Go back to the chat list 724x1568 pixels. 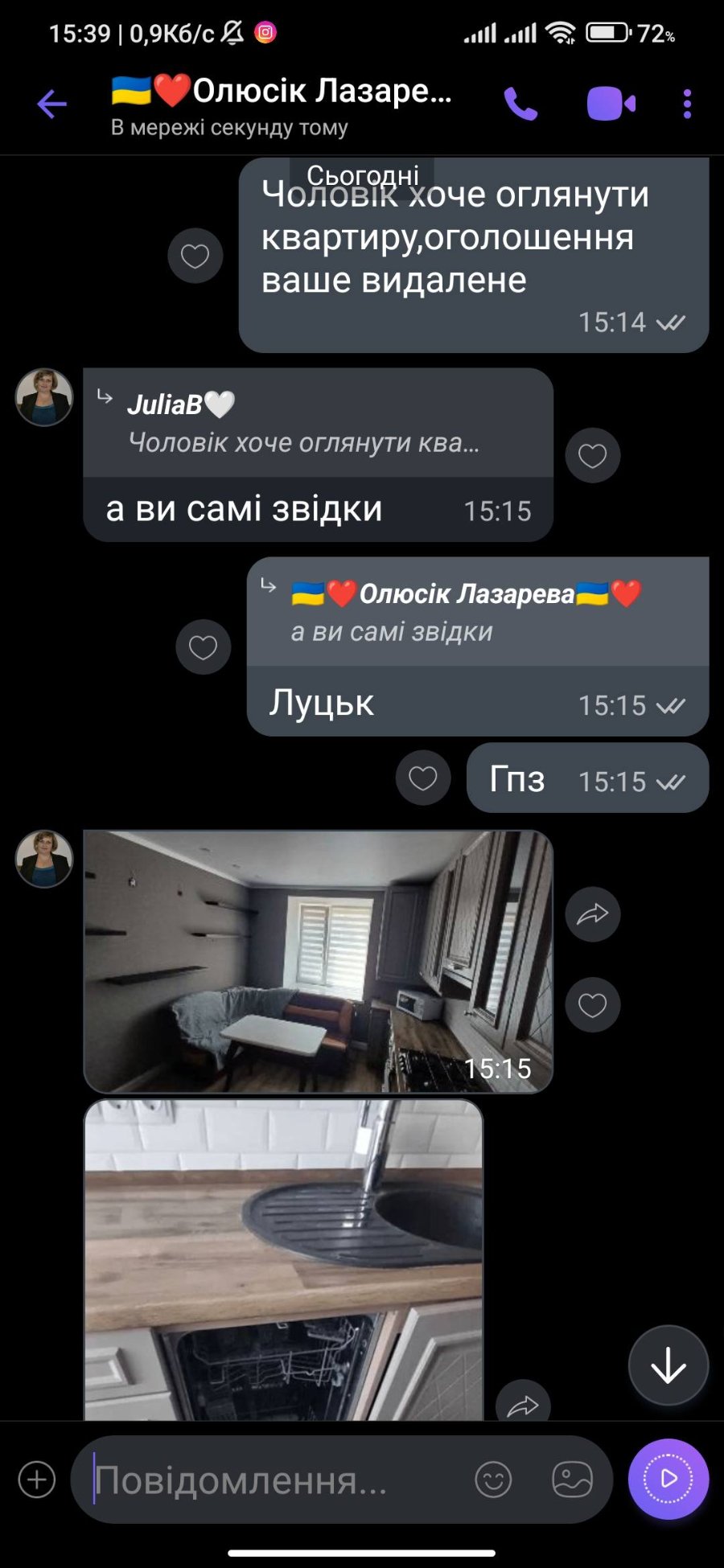[x=51, y=104]
